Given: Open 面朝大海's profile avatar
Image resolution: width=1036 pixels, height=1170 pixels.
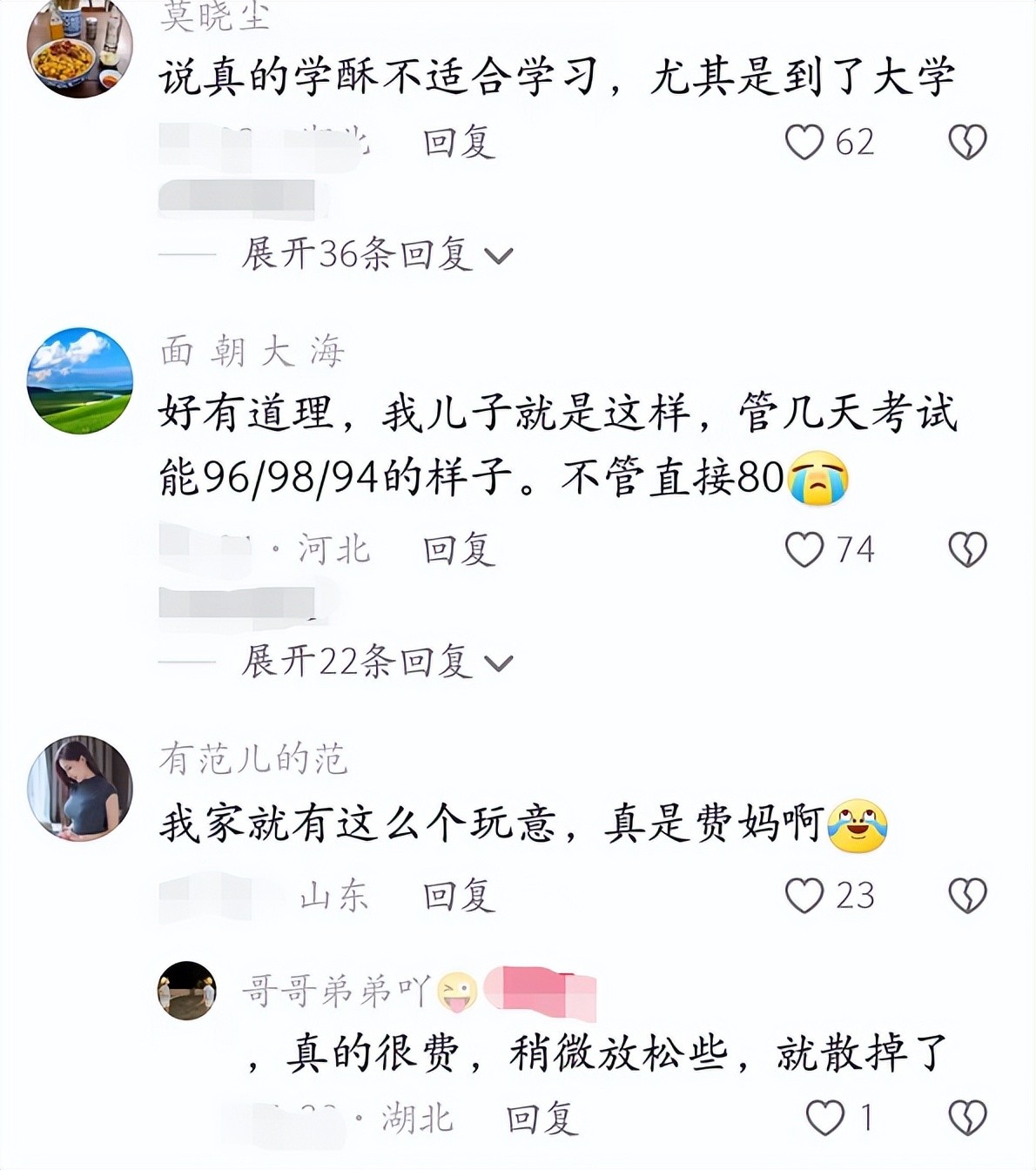Looking at the screenshot, I should (x=80, y=380).
